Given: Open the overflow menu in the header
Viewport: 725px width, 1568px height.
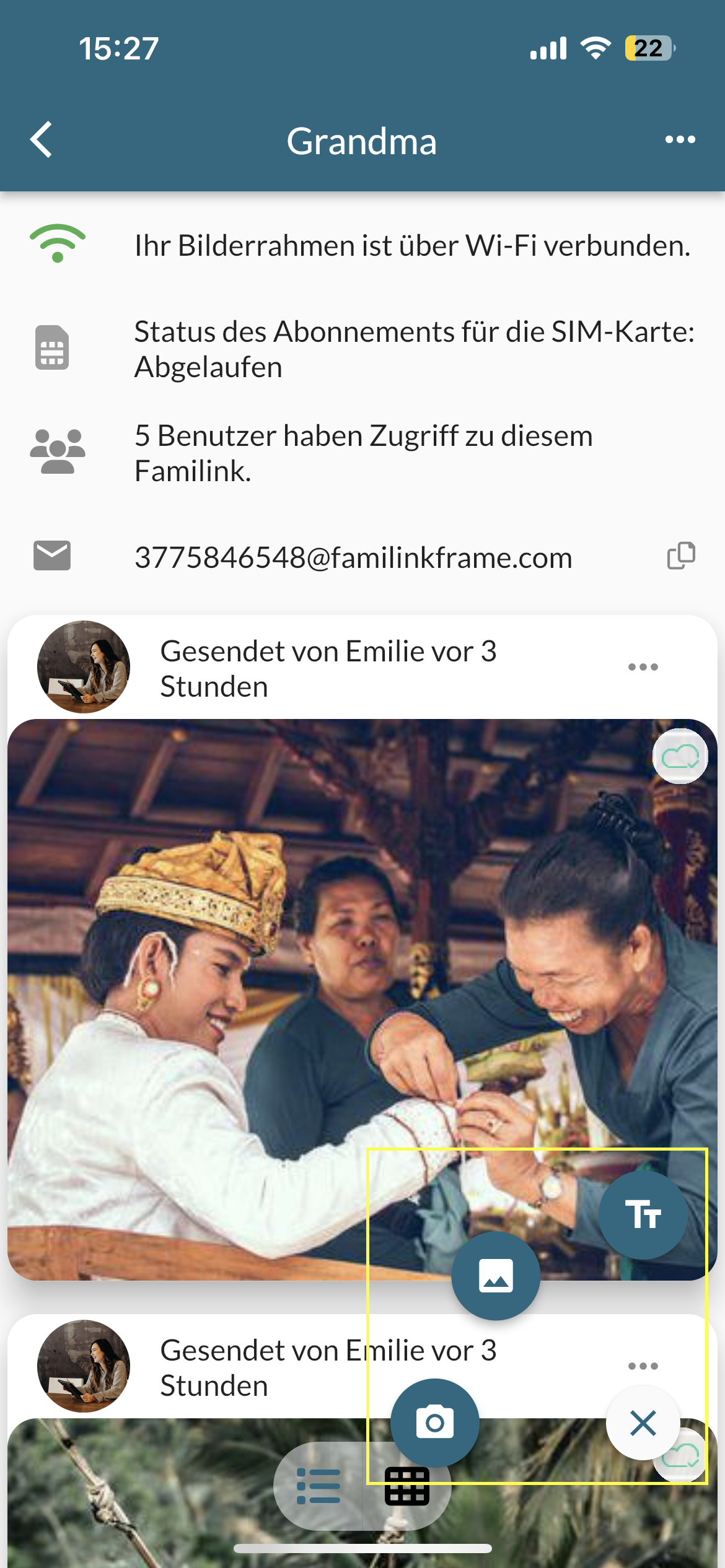Looking at the screenshot, I should coord(680,140).
